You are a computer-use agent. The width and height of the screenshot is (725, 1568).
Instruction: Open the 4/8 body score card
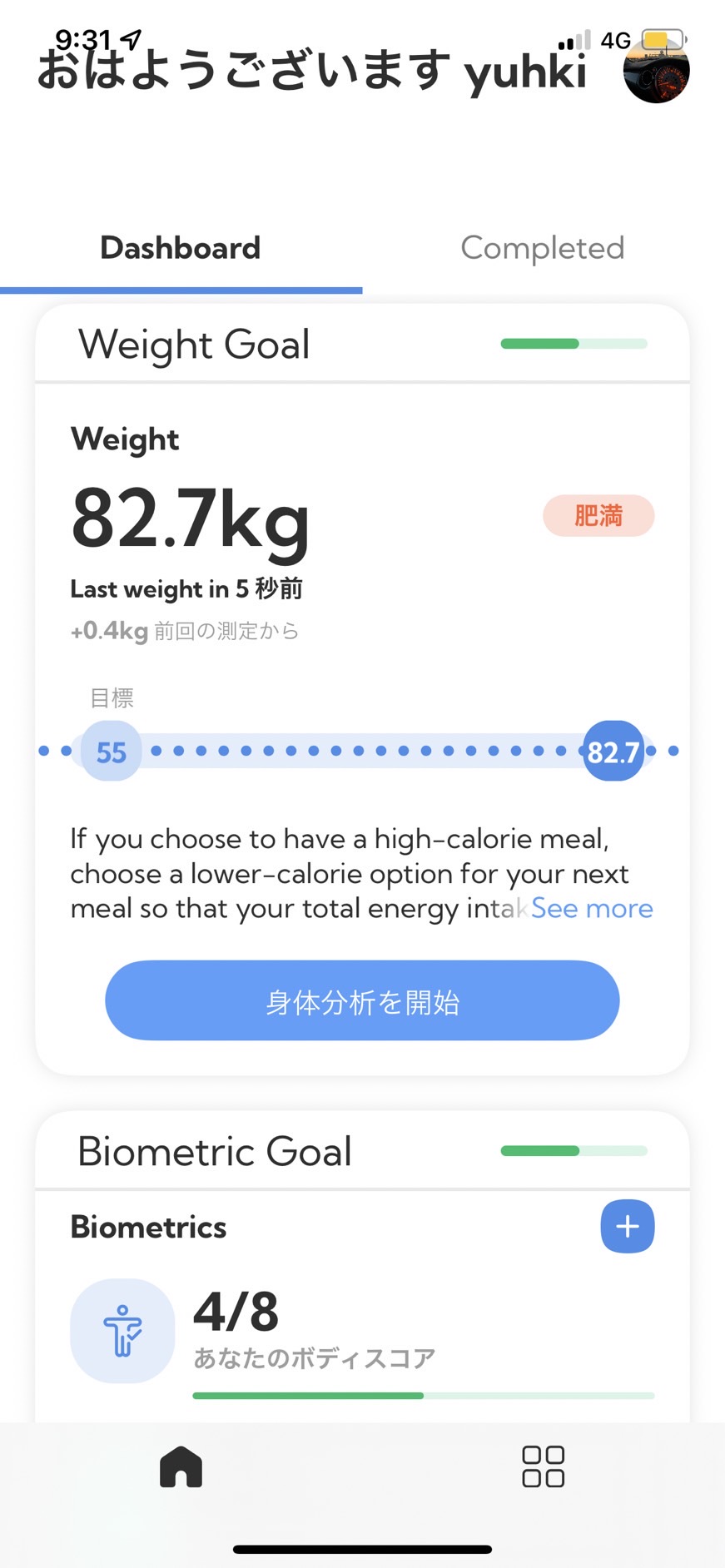pyautogui.click(x=362, y=1332)
